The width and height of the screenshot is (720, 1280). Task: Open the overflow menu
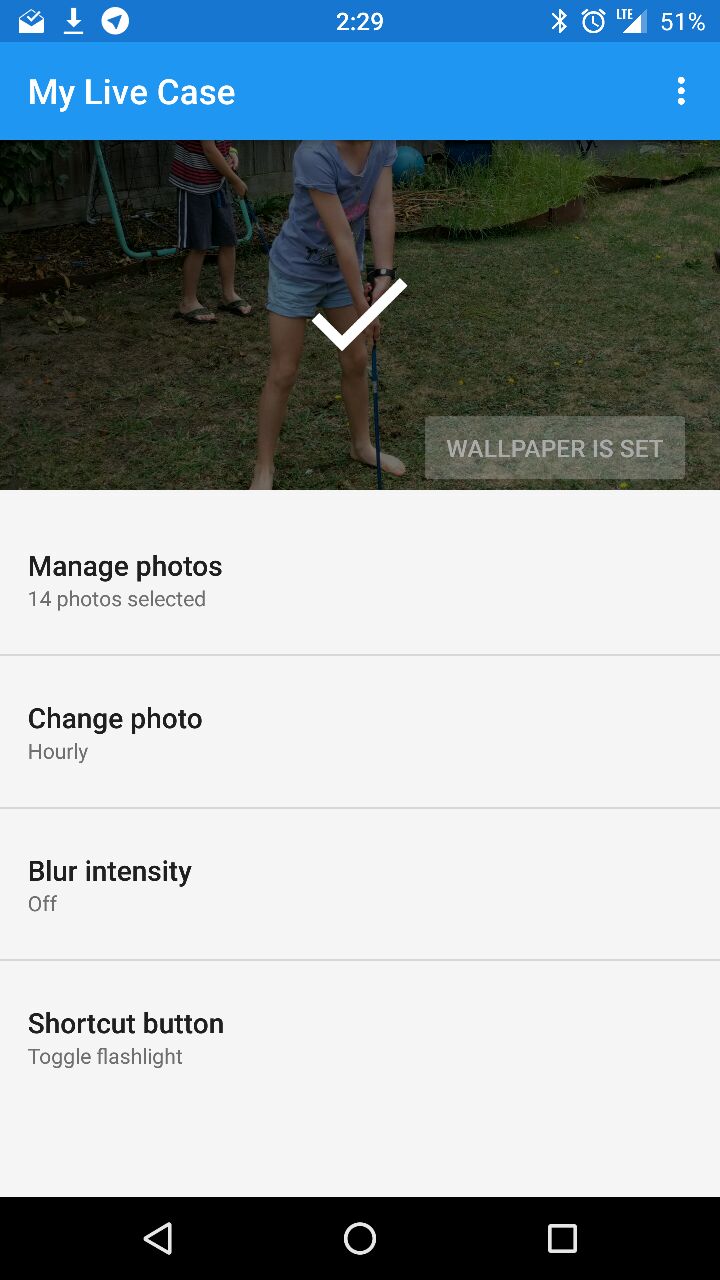(681, 91)
